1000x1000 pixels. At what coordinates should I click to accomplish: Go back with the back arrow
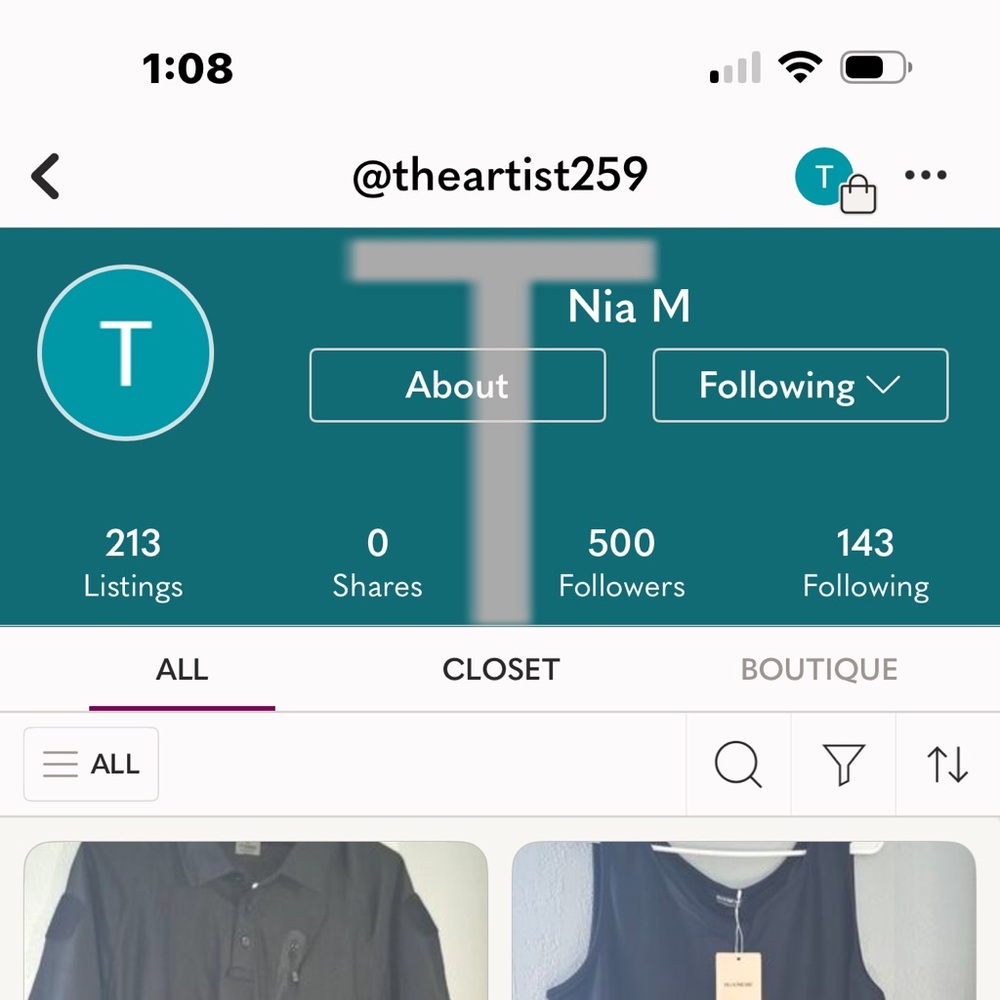[46, 176]
